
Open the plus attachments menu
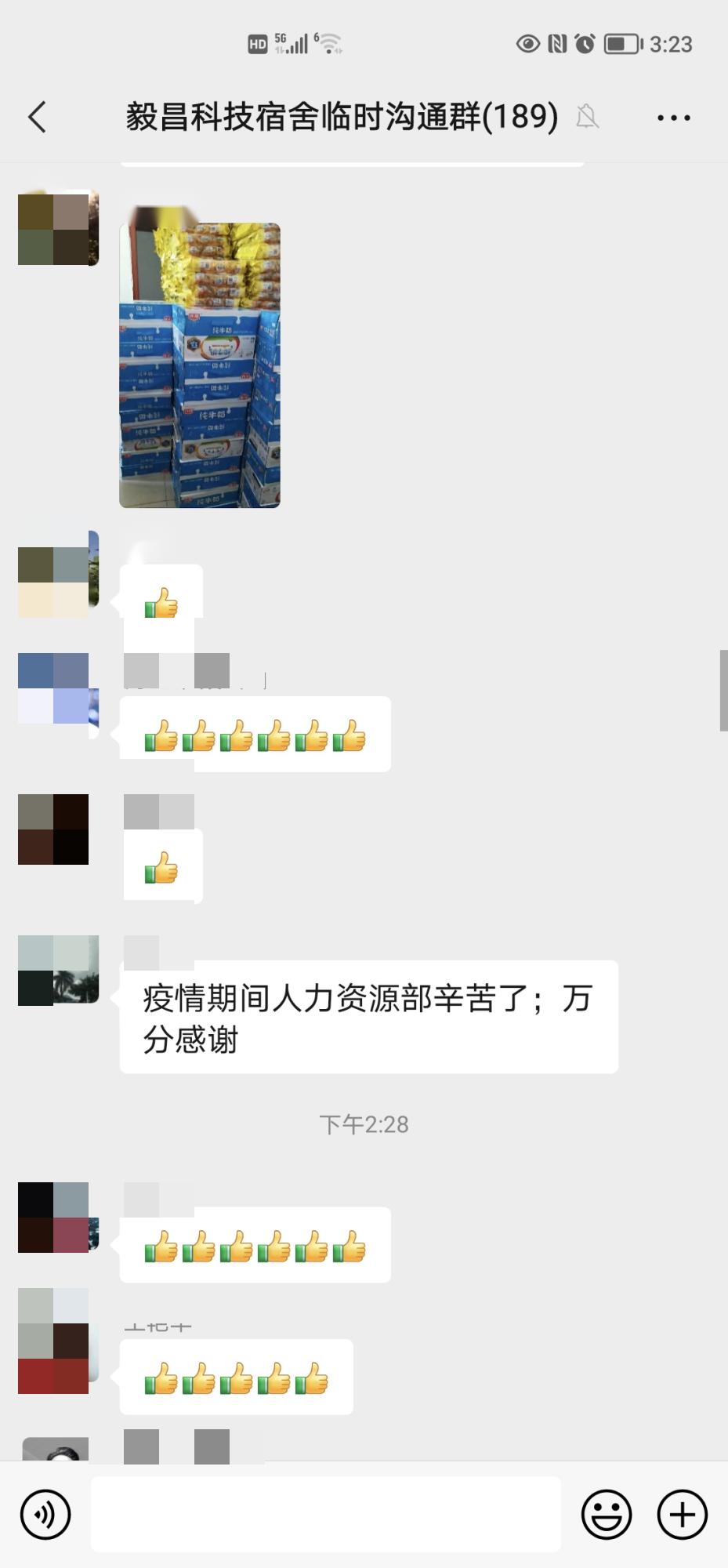(682, 1514)
